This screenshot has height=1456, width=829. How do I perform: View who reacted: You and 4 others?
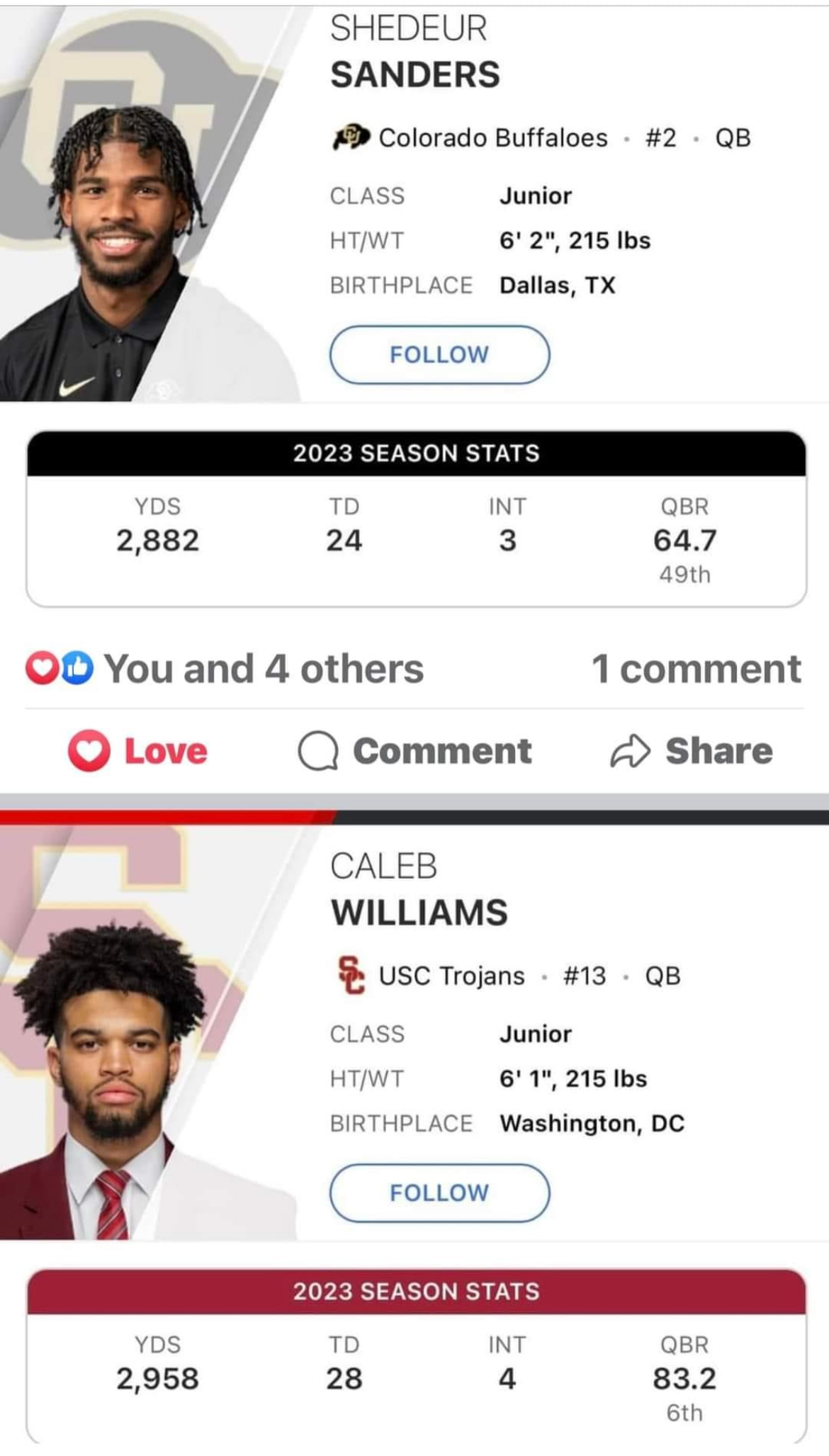pyautogui.click(x=225, y=669)
